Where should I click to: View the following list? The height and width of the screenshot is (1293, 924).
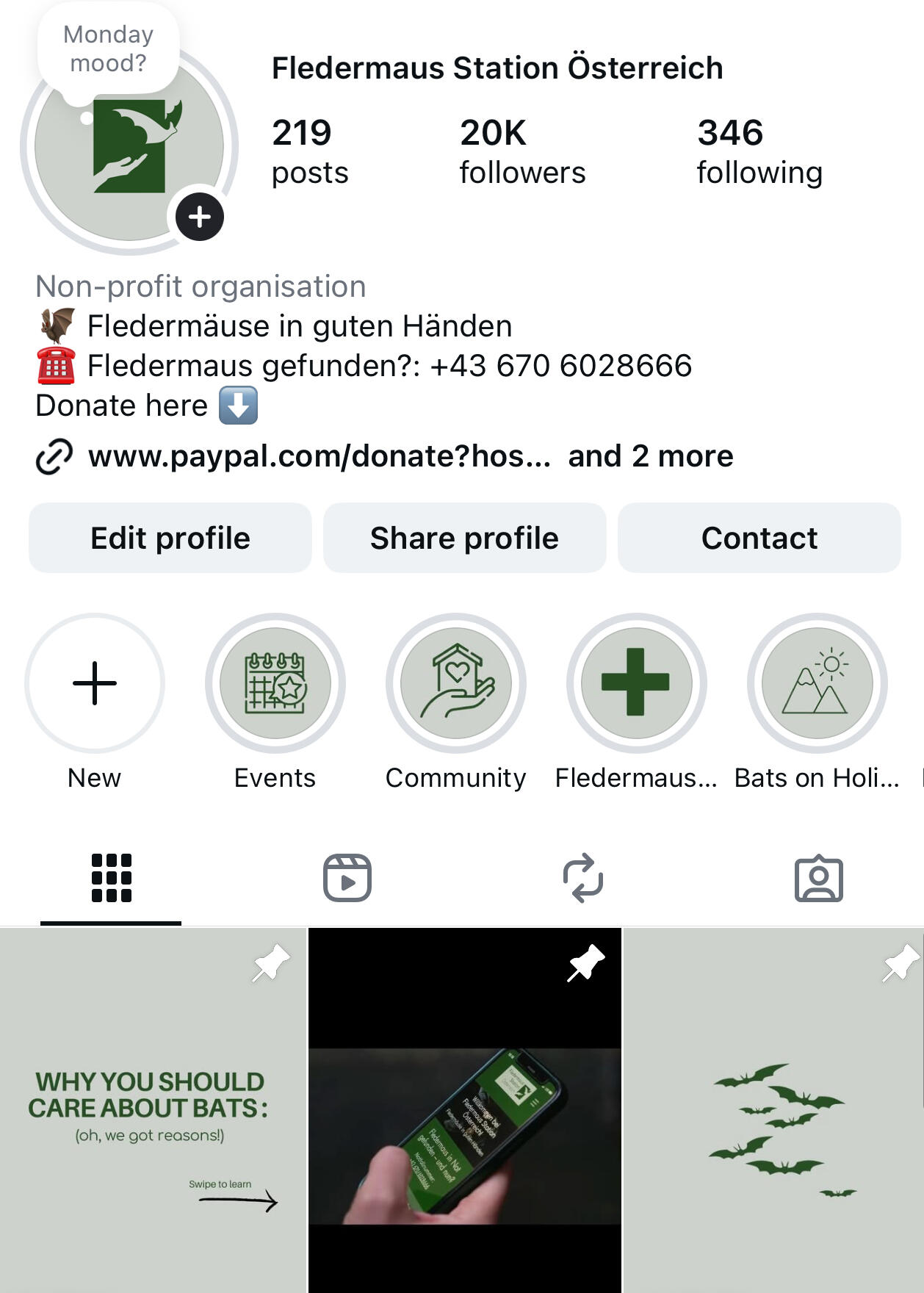coord(759,151)
